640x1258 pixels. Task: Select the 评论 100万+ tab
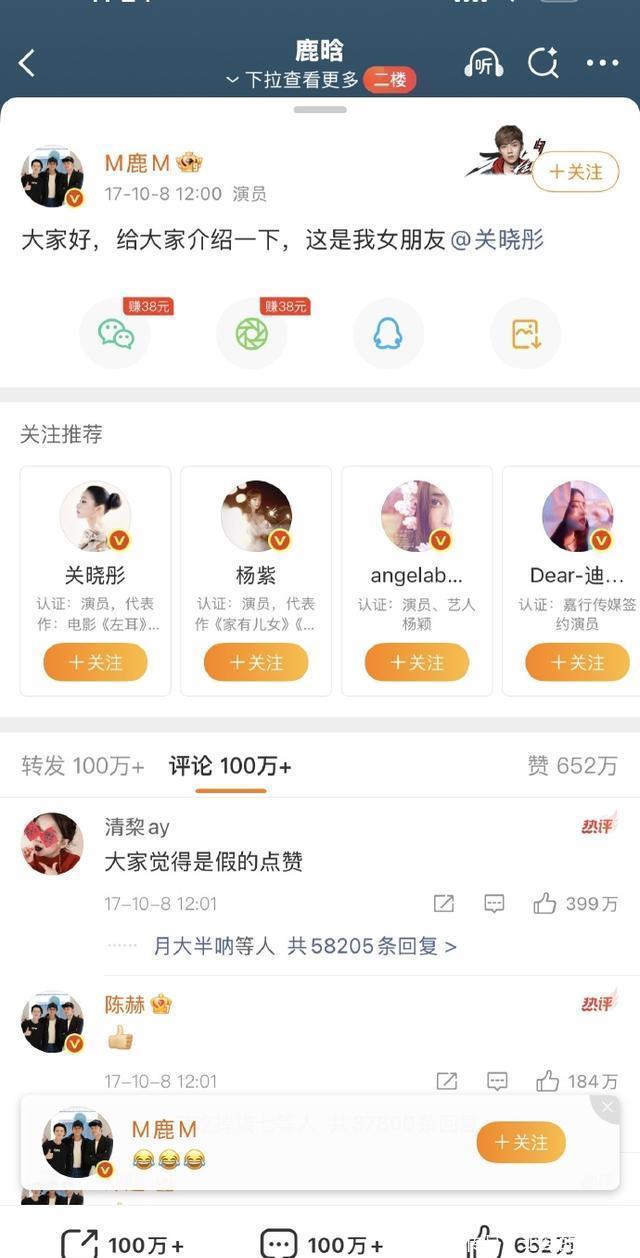point(230,766)
